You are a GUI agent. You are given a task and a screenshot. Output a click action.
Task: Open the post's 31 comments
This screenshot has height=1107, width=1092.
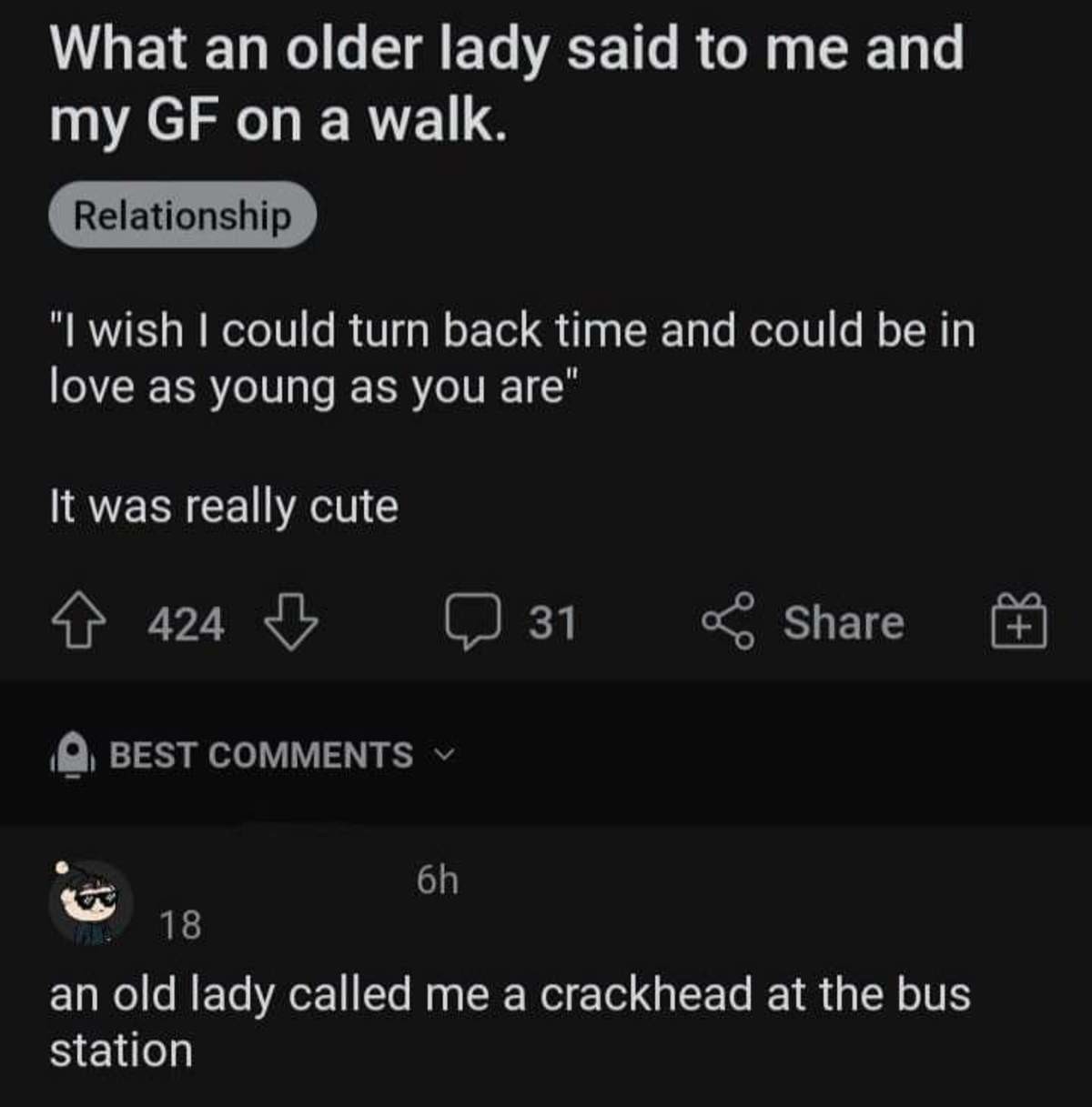tap(510, 622)
